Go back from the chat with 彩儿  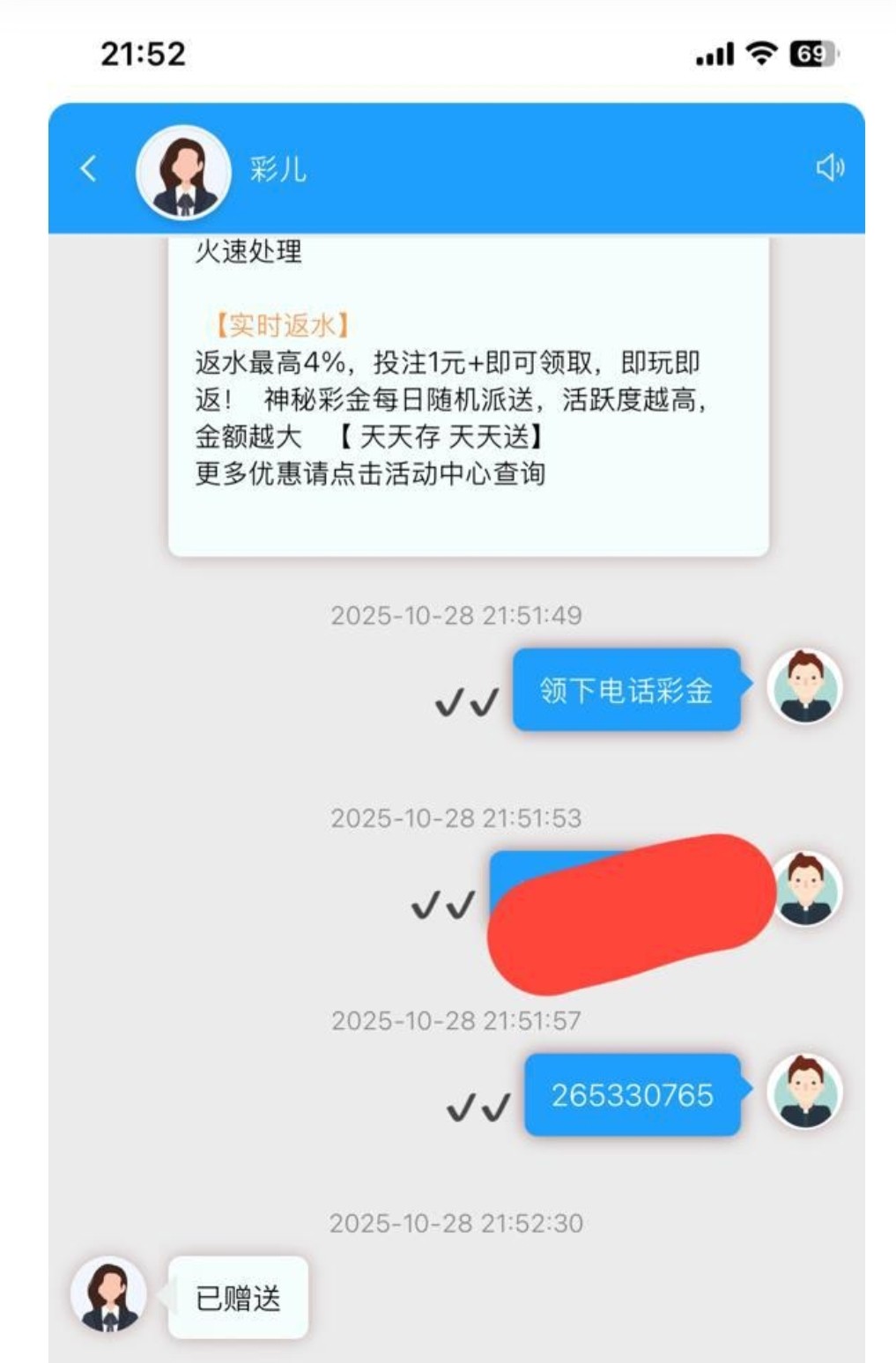pyautogui.click(x=88, y=168)
